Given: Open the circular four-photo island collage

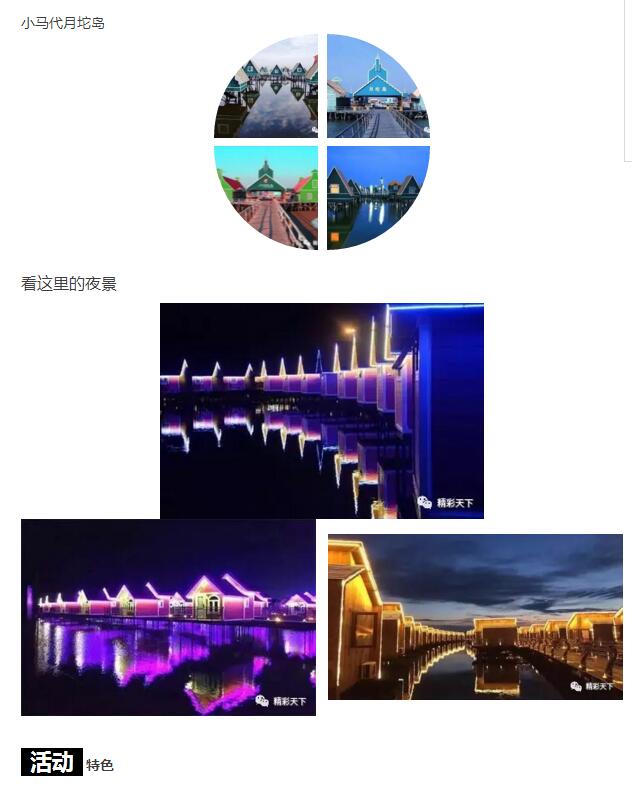Looking at the screenshot, I should (322, 142).
